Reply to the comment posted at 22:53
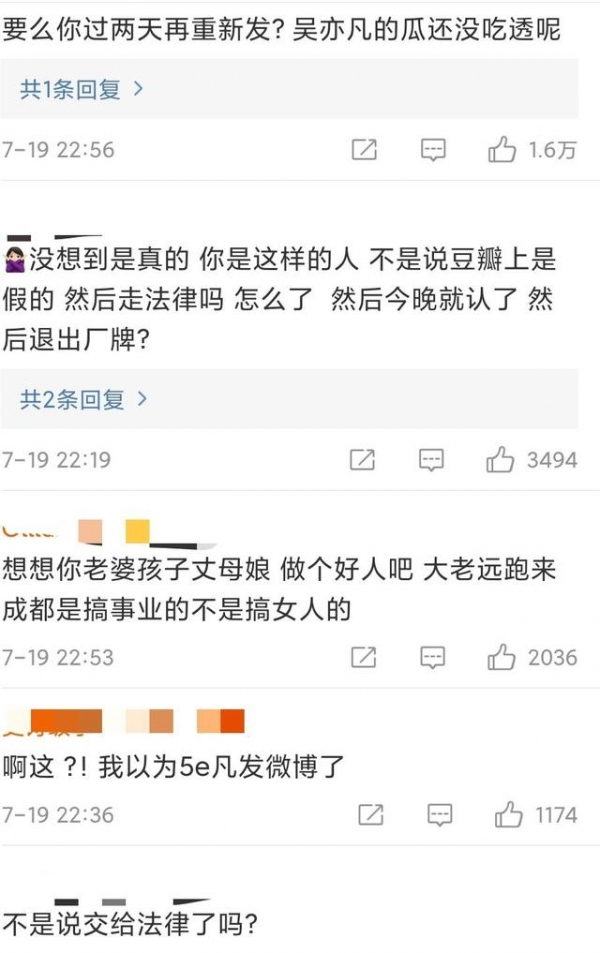The width and height of the screenshot is (600, 953). coord(432,657)
